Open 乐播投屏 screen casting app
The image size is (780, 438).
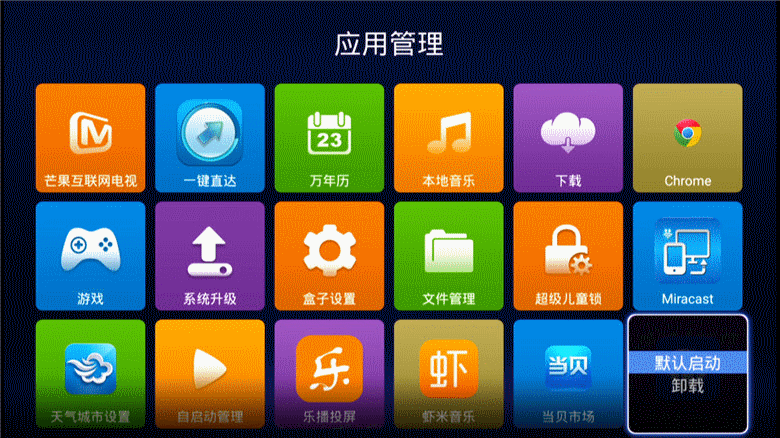tap(329, 372)
